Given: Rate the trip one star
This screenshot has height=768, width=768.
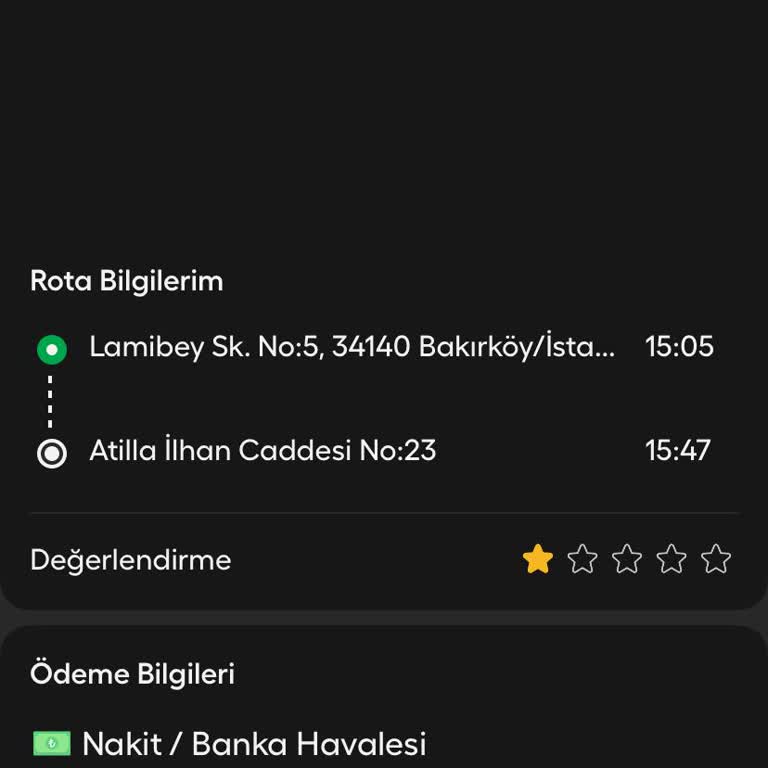Looking at the screenshot, I should point(538,559).
